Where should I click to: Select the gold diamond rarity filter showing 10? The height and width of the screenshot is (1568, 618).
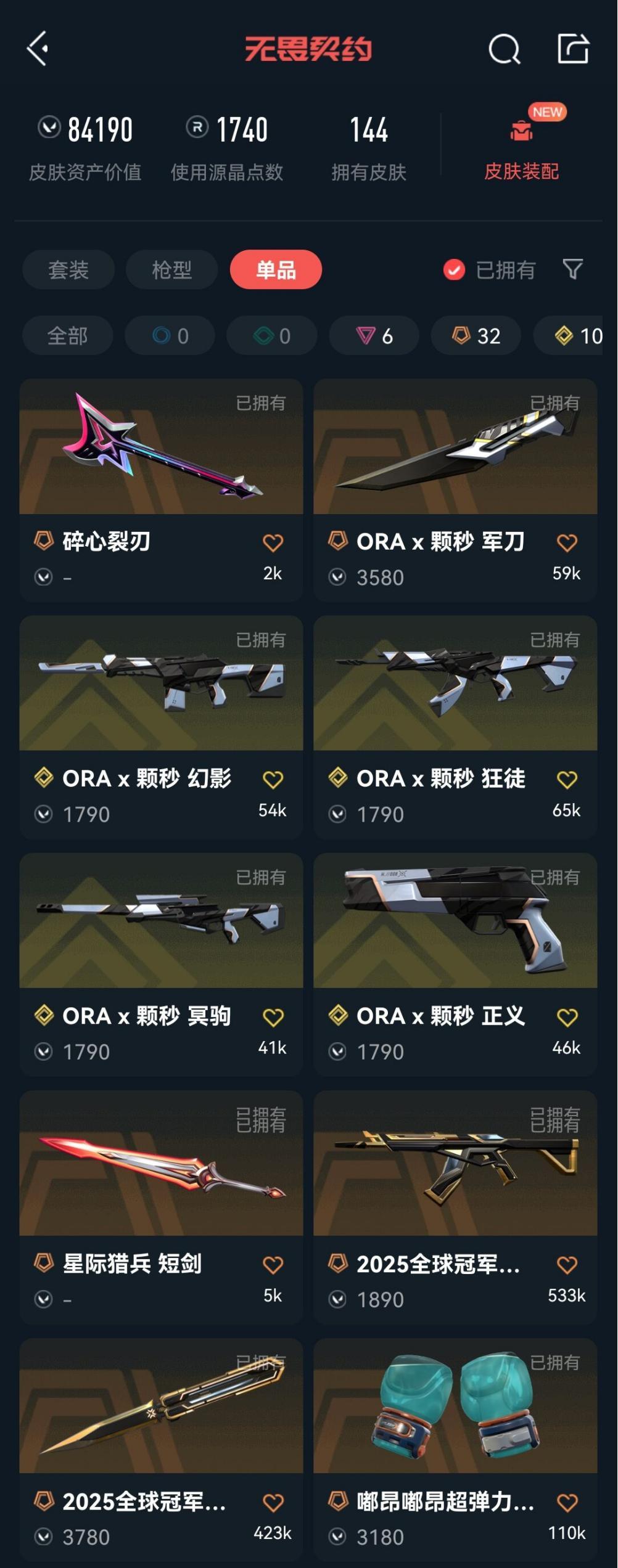(x=576, y=335)
